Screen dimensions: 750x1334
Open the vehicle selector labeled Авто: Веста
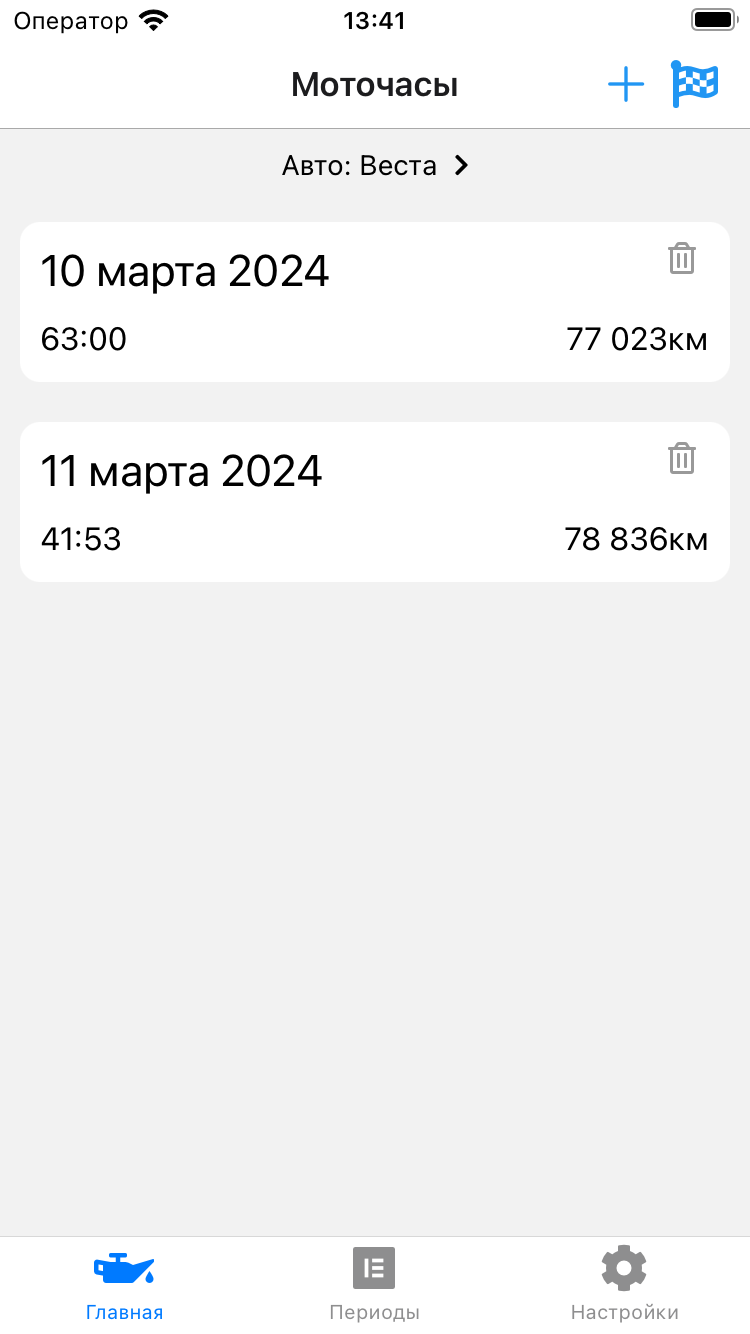360,165
